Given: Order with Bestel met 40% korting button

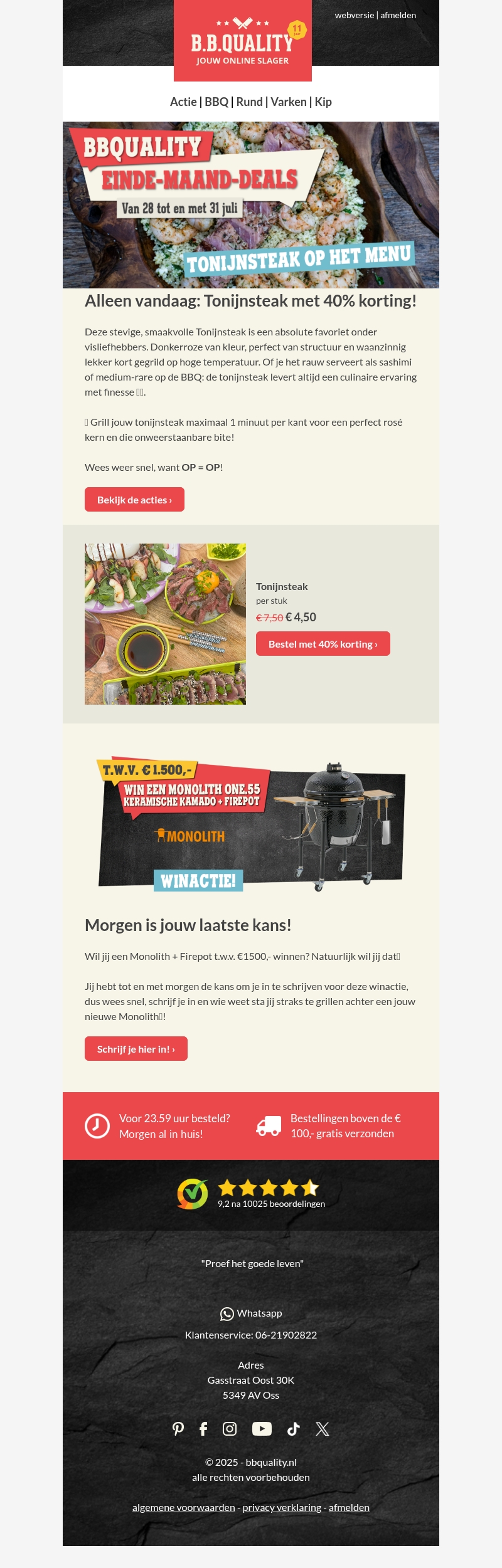Looking at the screenshot, I should pyautogui.click(x=323, y=644).
